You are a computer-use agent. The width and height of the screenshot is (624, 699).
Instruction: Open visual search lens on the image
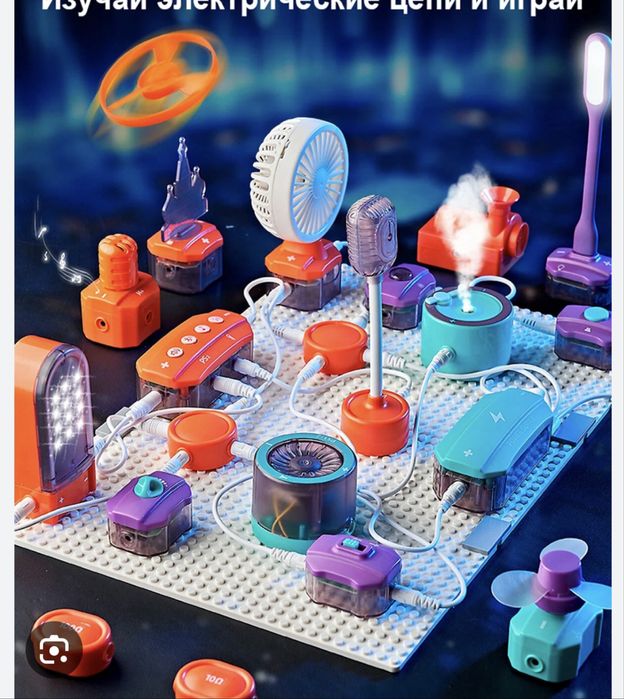[54, 650]
